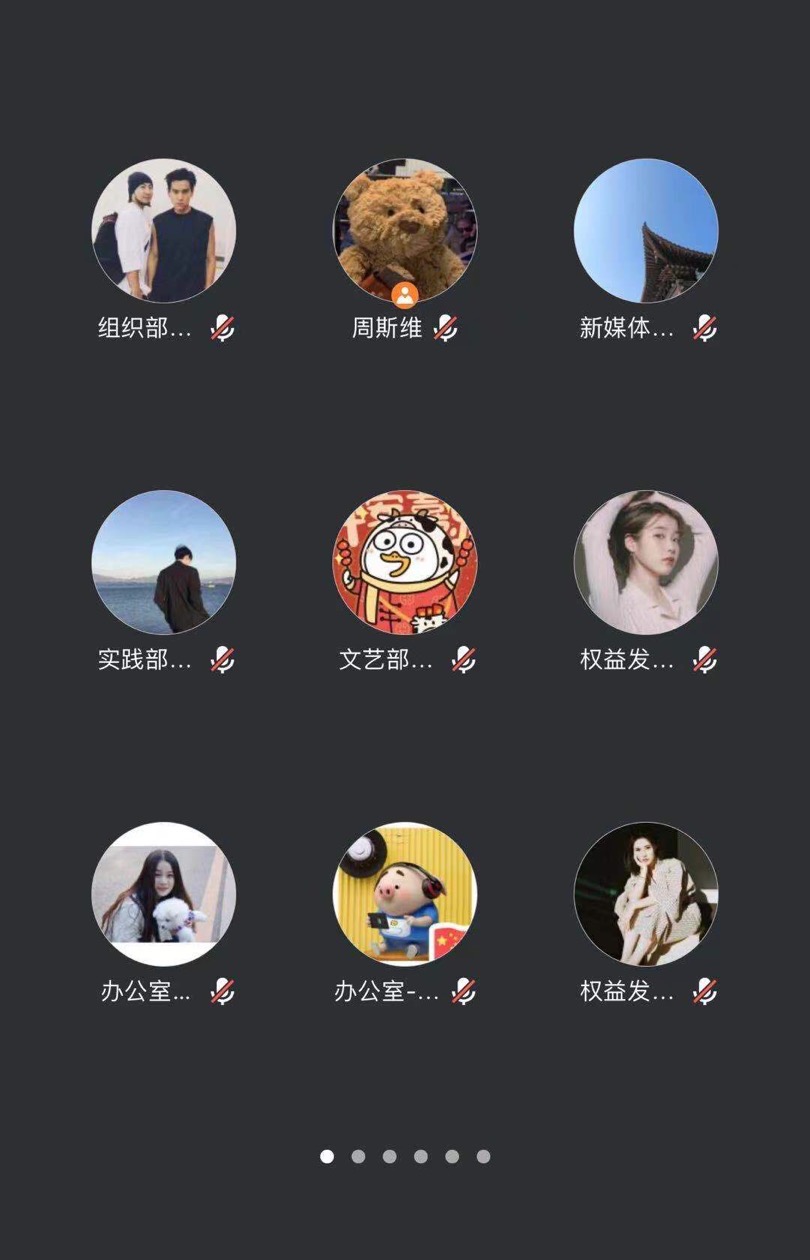Image resolution: width=810 pixels, height=1260 pixels.
Task: Open the 组织部 participant tile
Action: pos(164,231)
